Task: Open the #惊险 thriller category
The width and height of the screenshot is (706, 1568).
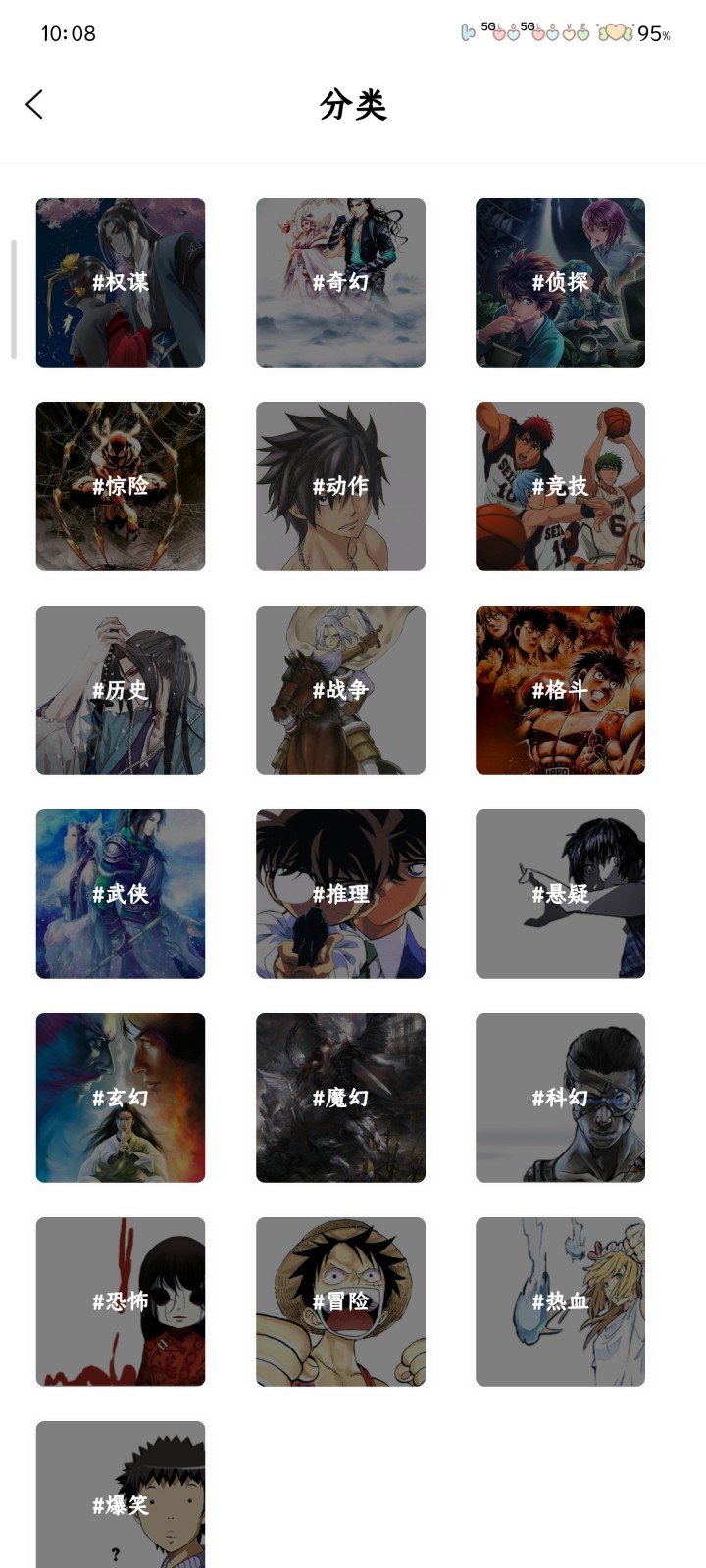Action: 120,486
